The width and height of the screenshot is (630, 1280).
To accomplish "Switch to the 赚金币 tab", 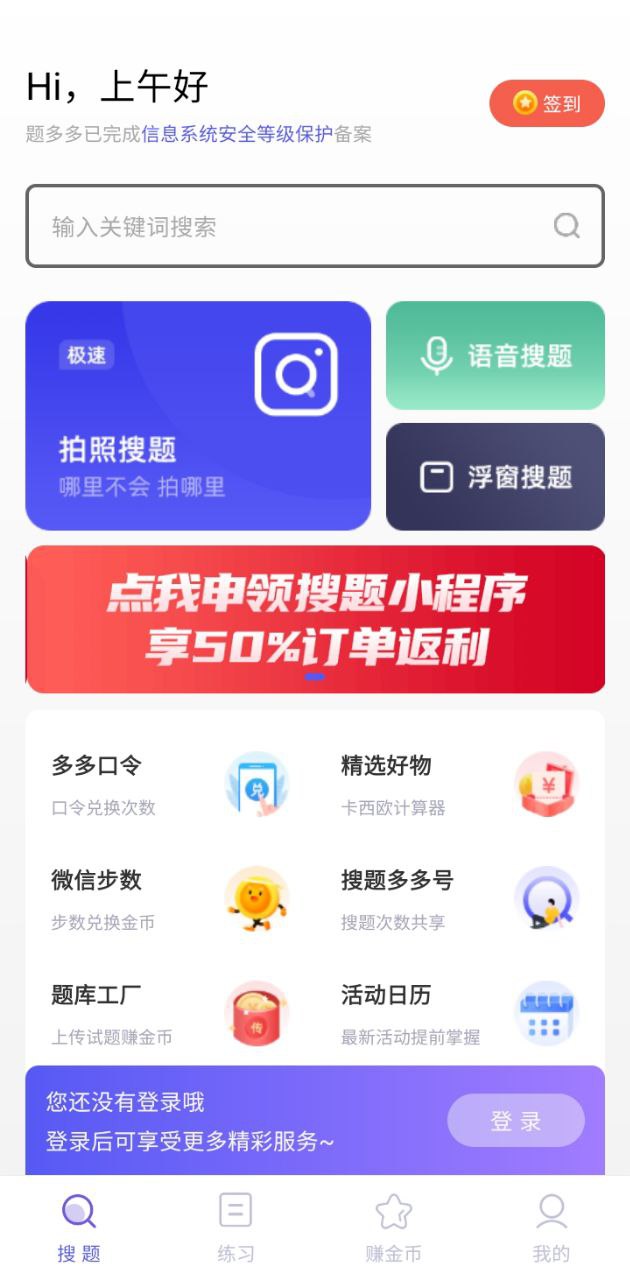I will pos(393,1228).
